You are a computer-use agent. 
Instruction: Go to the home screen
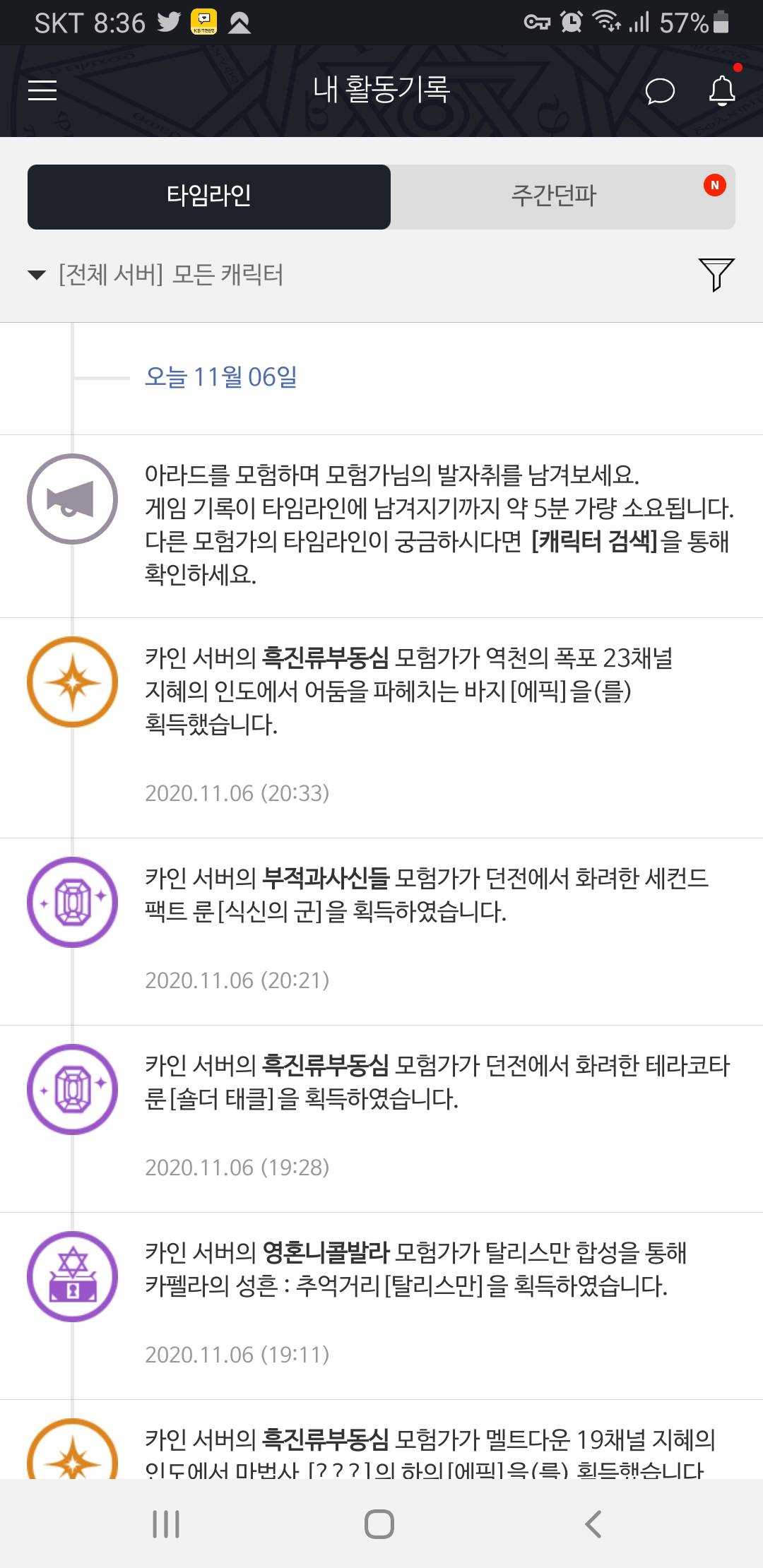379,1524
